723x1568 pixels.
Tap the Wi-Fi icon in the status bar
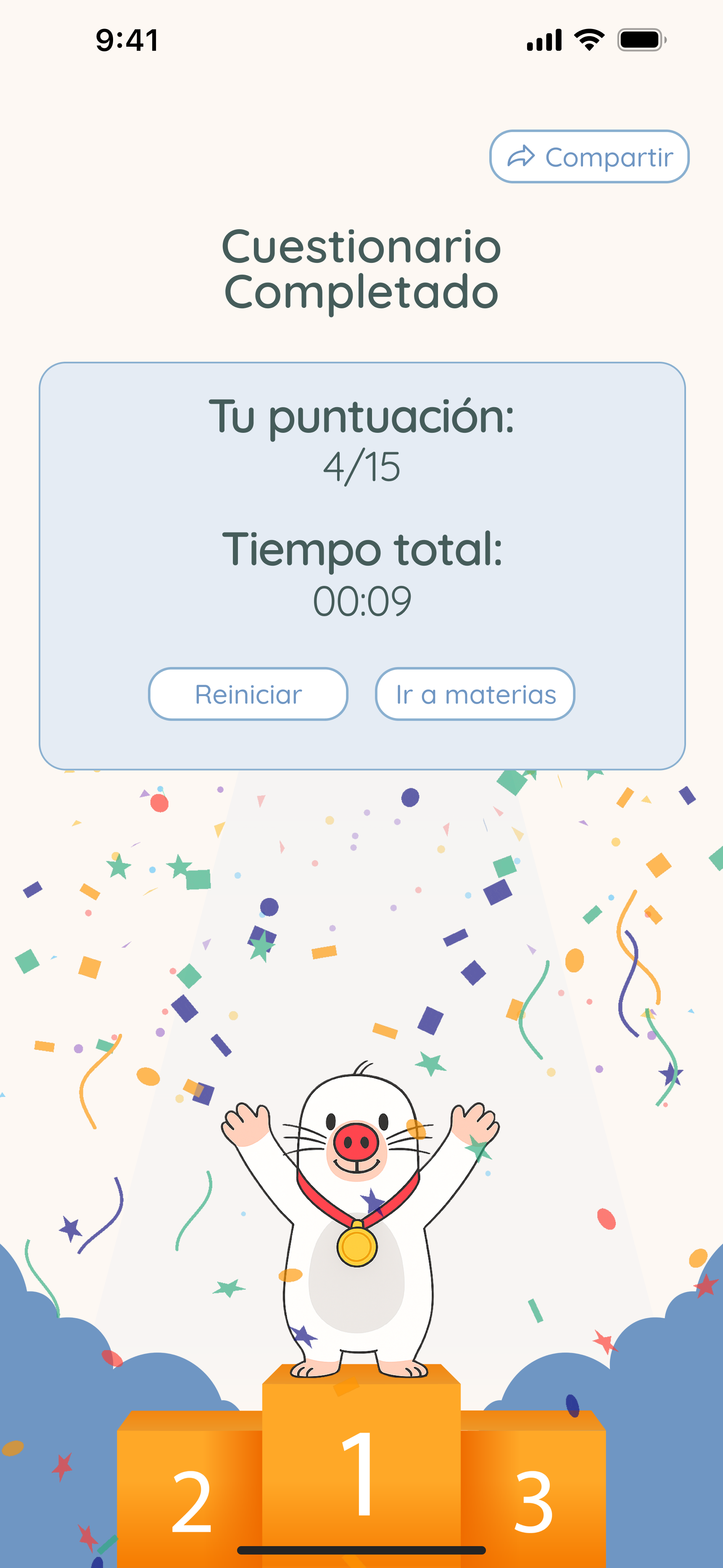(588, 39)
